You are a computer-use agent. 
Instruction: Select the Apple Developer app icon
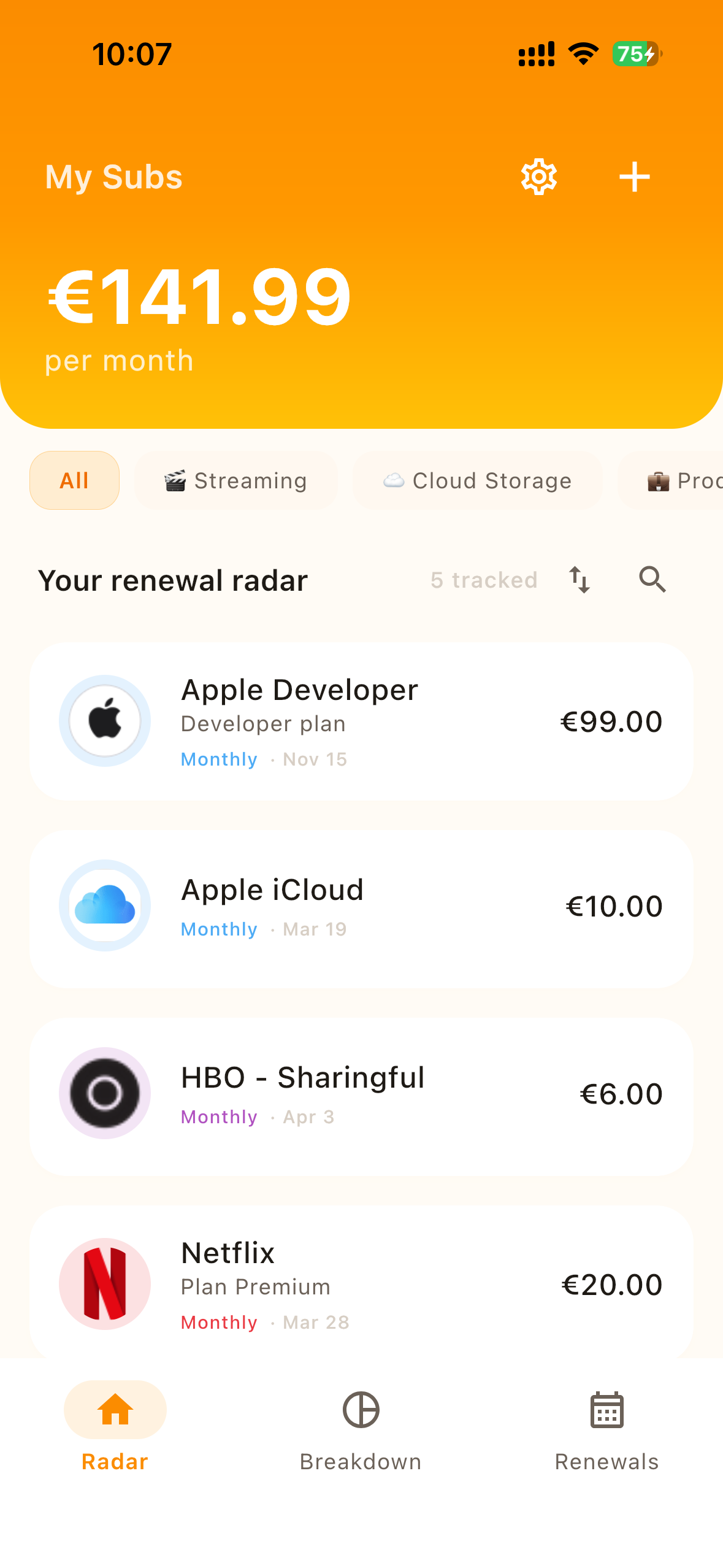click(105, 721)
